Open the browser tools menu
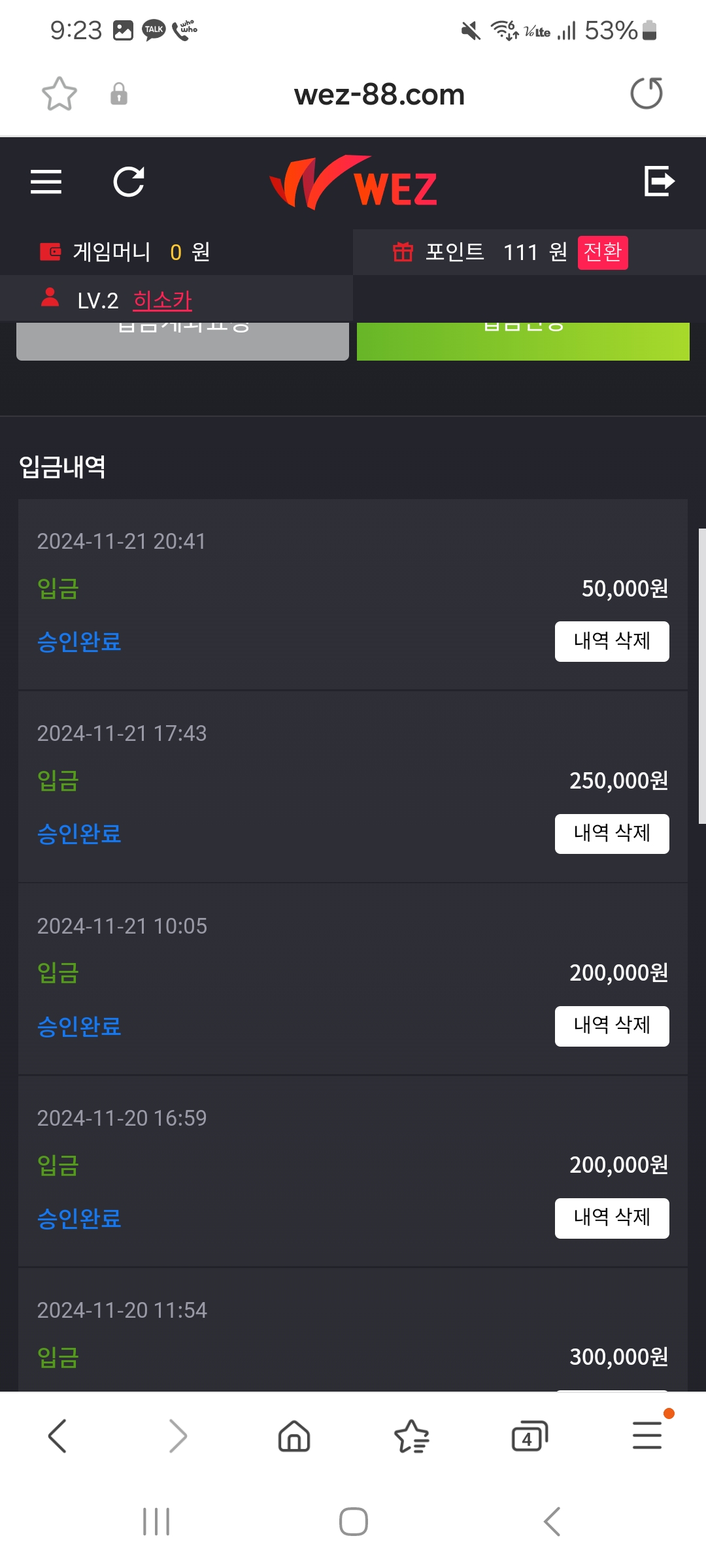Image resolution: width=706 pixels, height=1568 pixels. coord(647,1435)
